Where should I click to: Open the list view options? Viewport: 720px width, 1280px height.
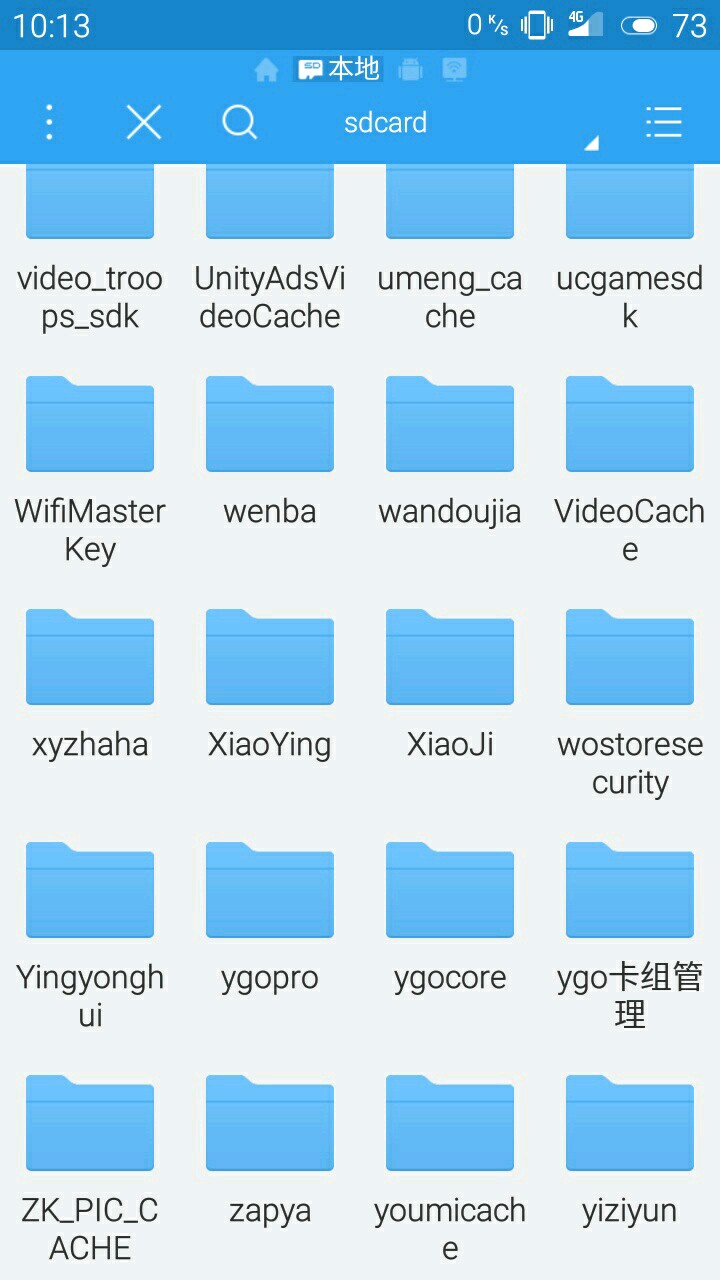663,122
